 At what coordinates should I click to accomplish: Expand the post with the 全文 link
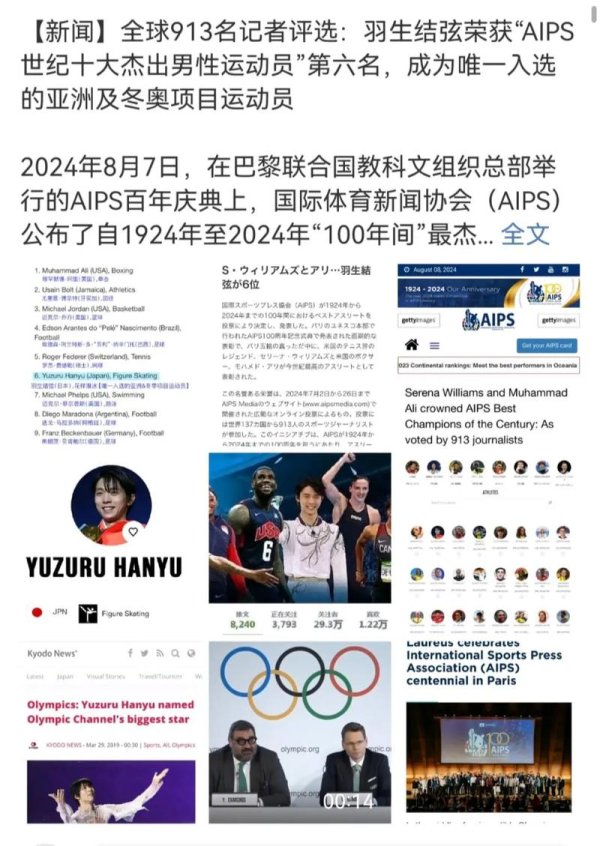coord(525,235)
